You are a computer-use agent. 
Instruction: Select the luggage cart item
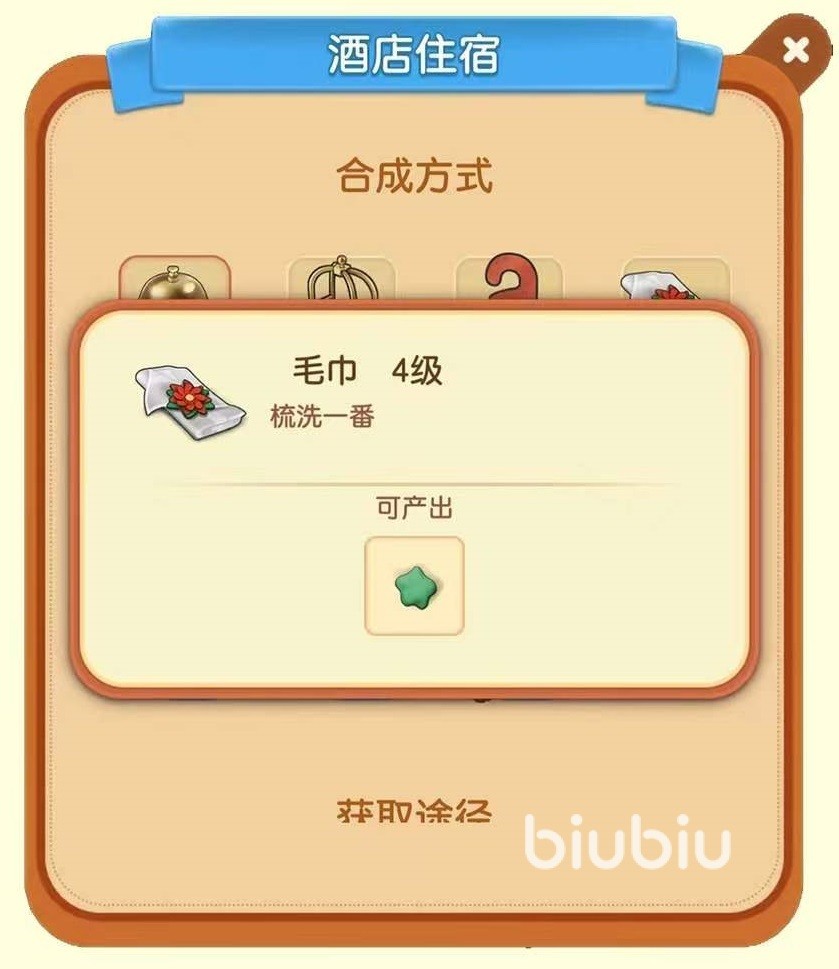(x=342, y=280)
